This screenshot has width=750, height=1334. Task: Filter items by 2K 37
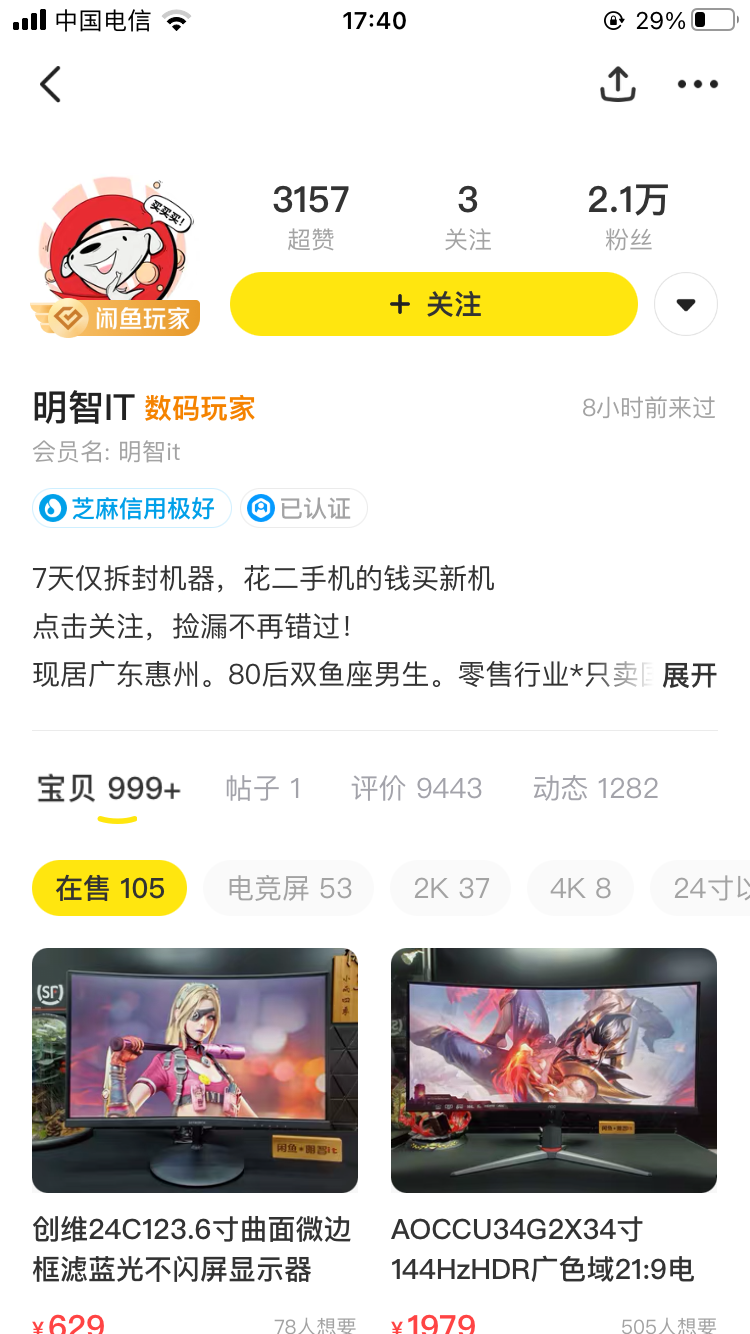(x=451, y=888)
